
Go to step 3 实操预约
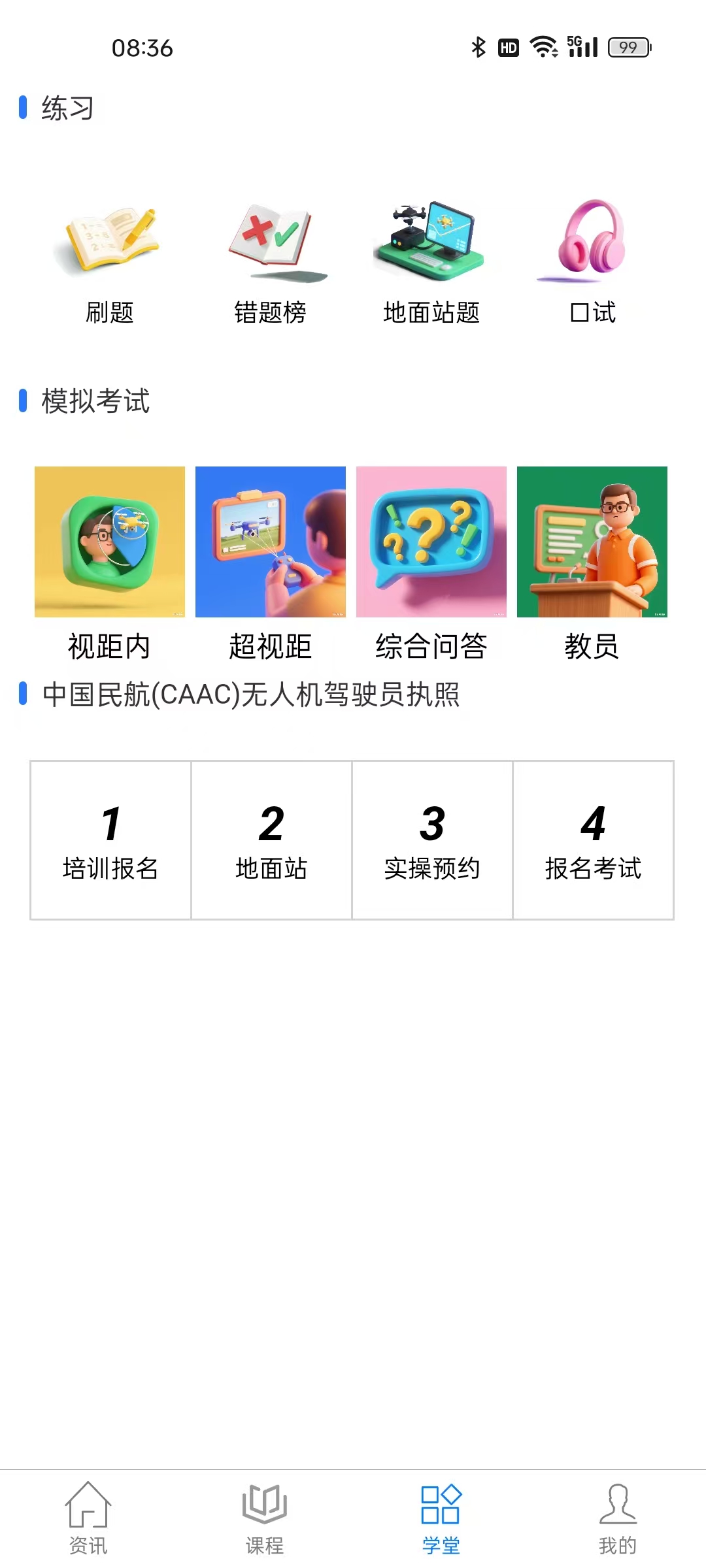click(x=432, y=840)
